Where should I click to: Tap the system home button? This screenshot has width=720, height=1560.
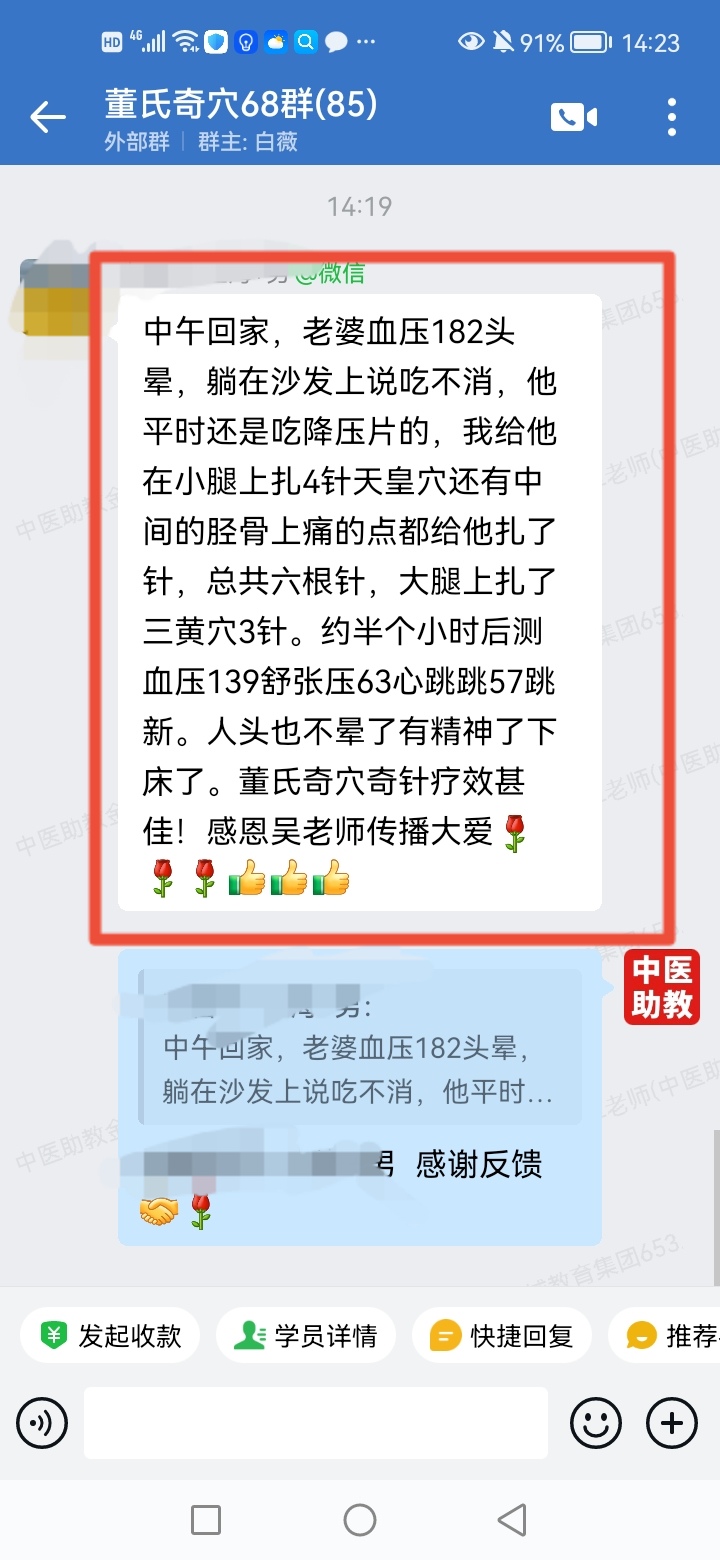pos(360,1520)
